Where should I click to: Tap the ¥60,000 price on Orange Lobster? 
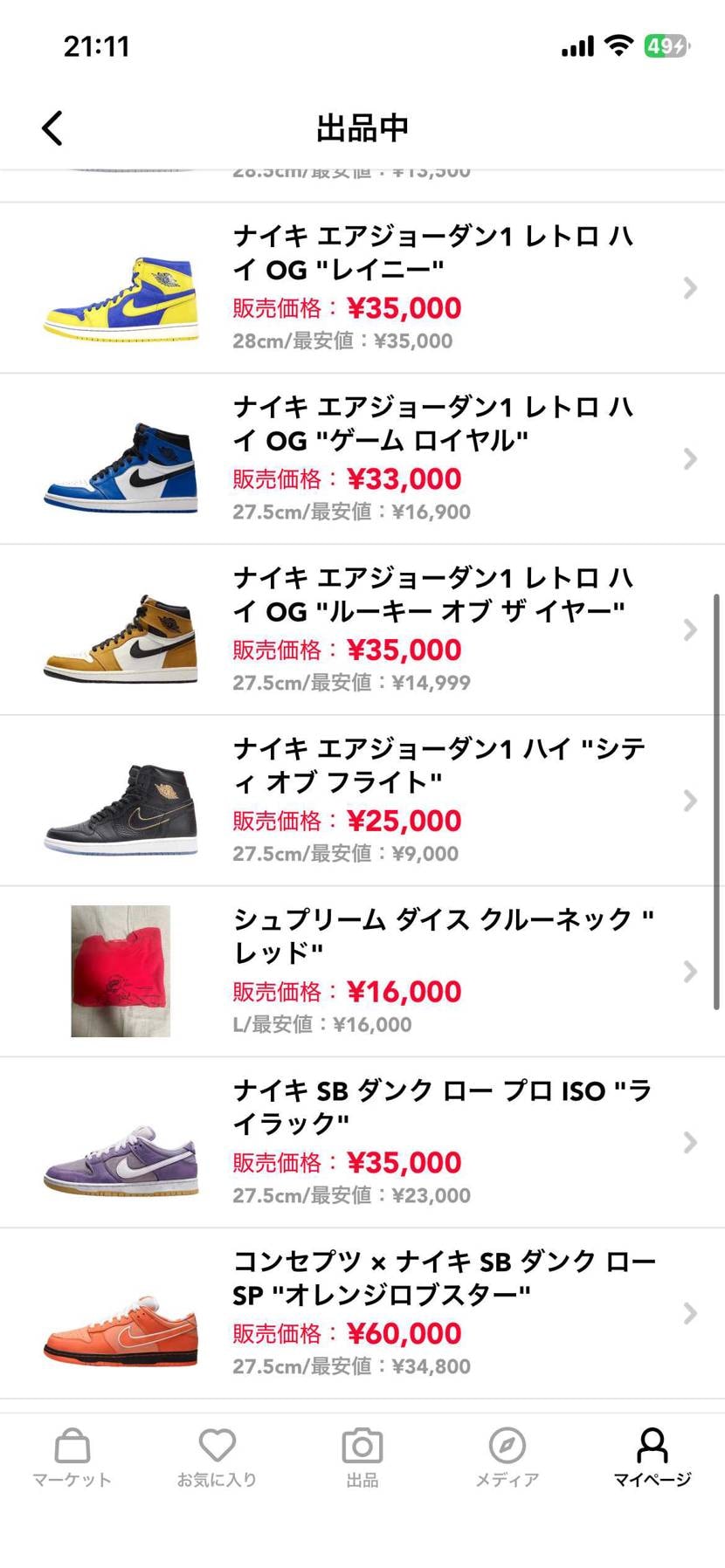pos(405,1333)
